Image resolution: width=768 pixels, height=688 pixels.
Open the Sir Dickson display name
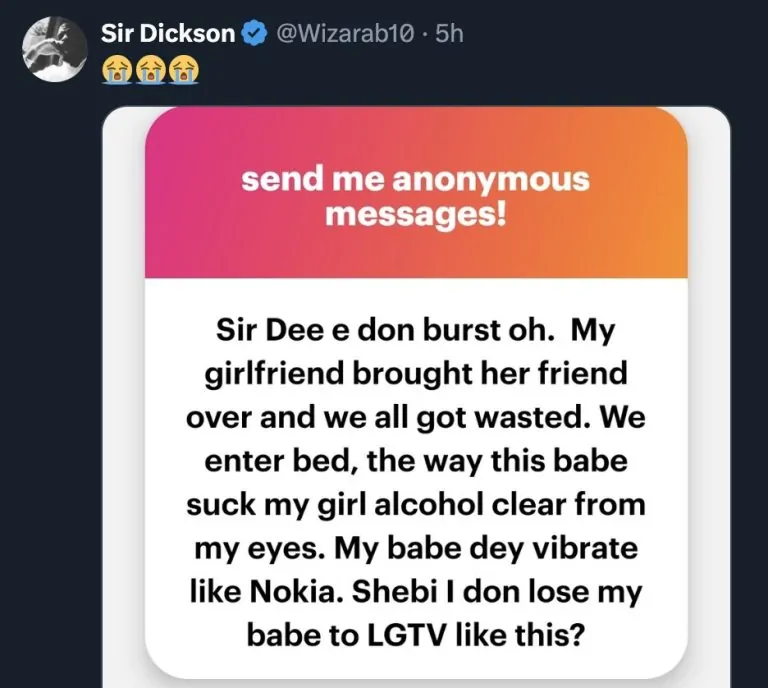point(168,33)
